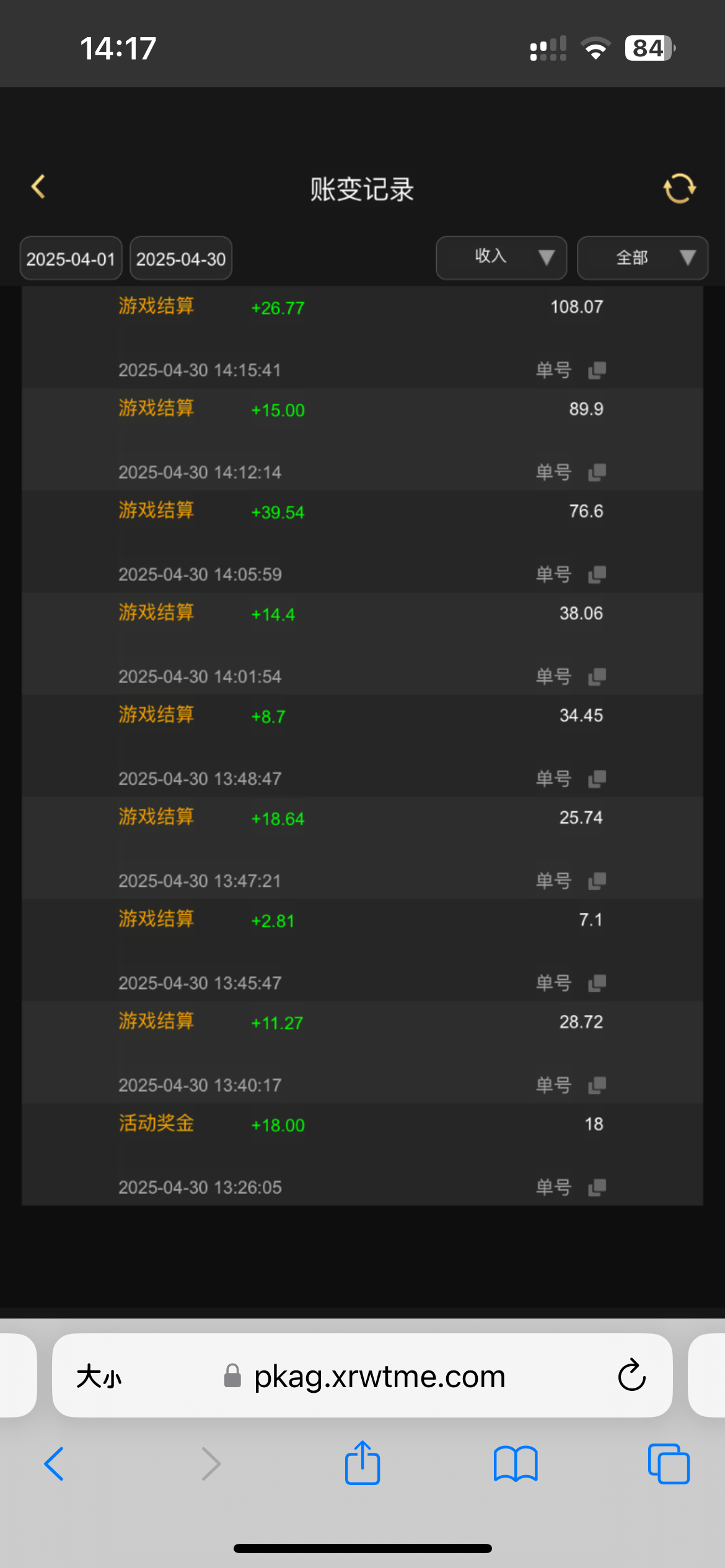Copy 单号 for record at 13:47:21

597,881
